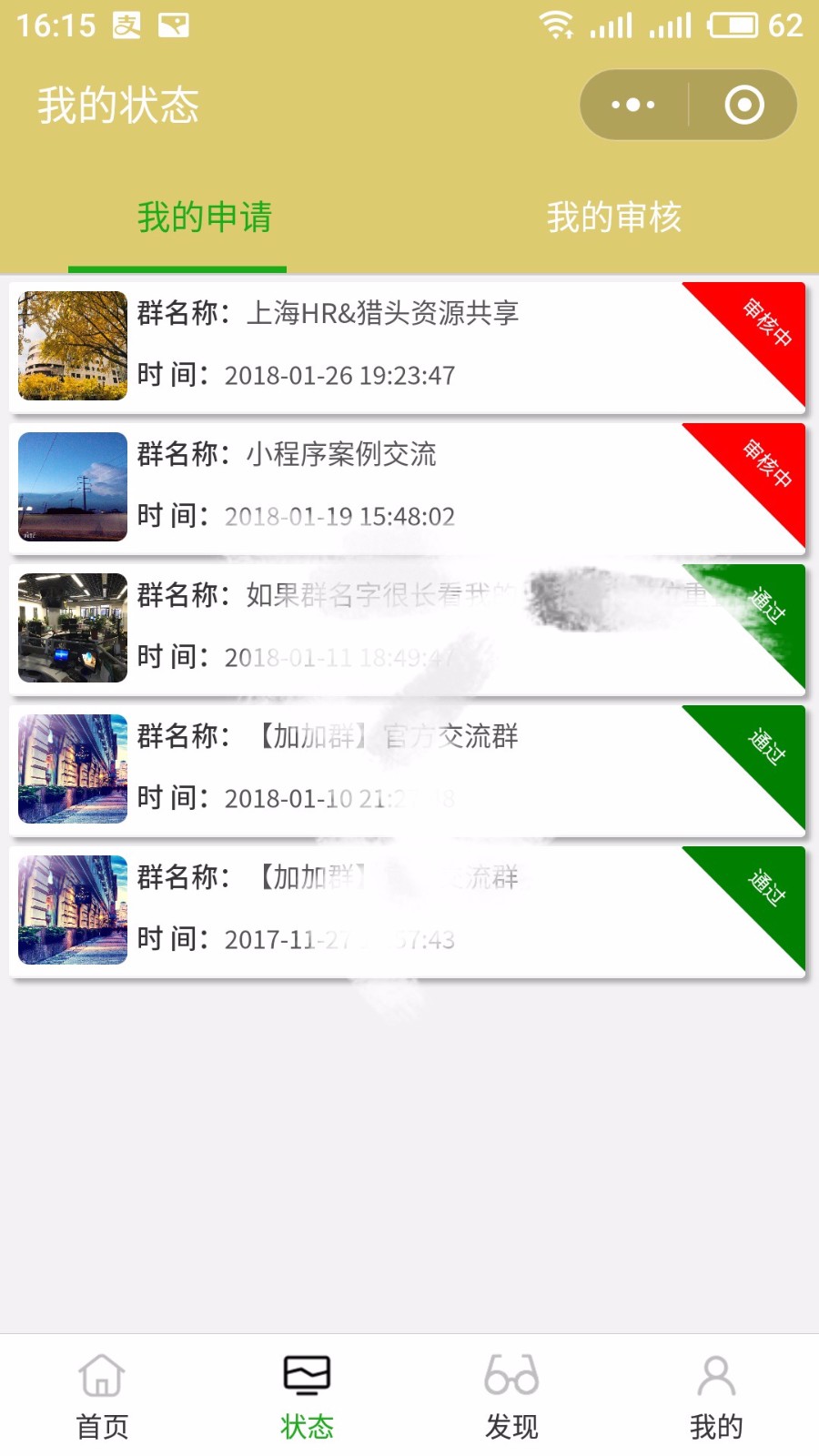Select the 我的申请 tab
Viewport: 819px width, 1456px height.
click(205, 217)
